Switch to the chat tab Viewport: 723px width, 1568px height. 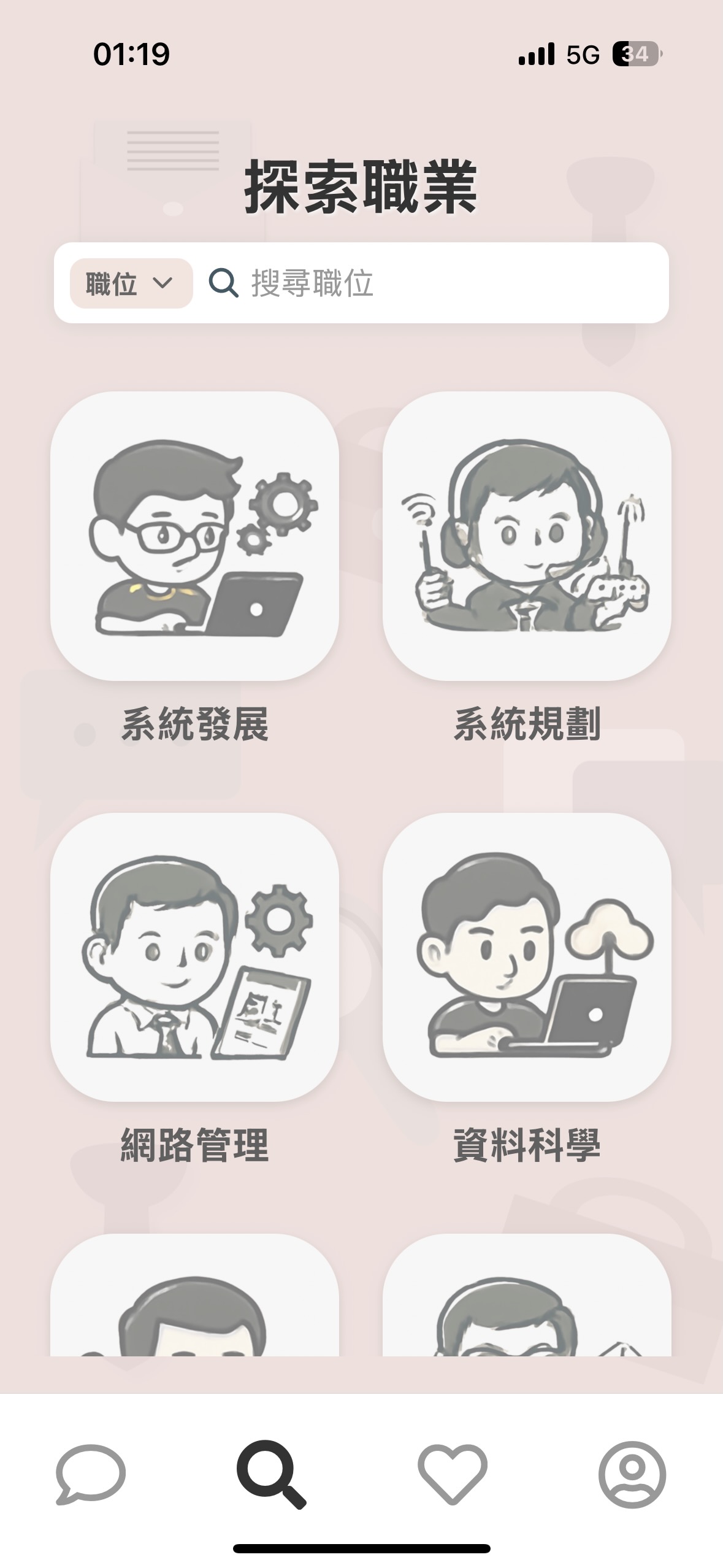click(x=90, y=1474)
